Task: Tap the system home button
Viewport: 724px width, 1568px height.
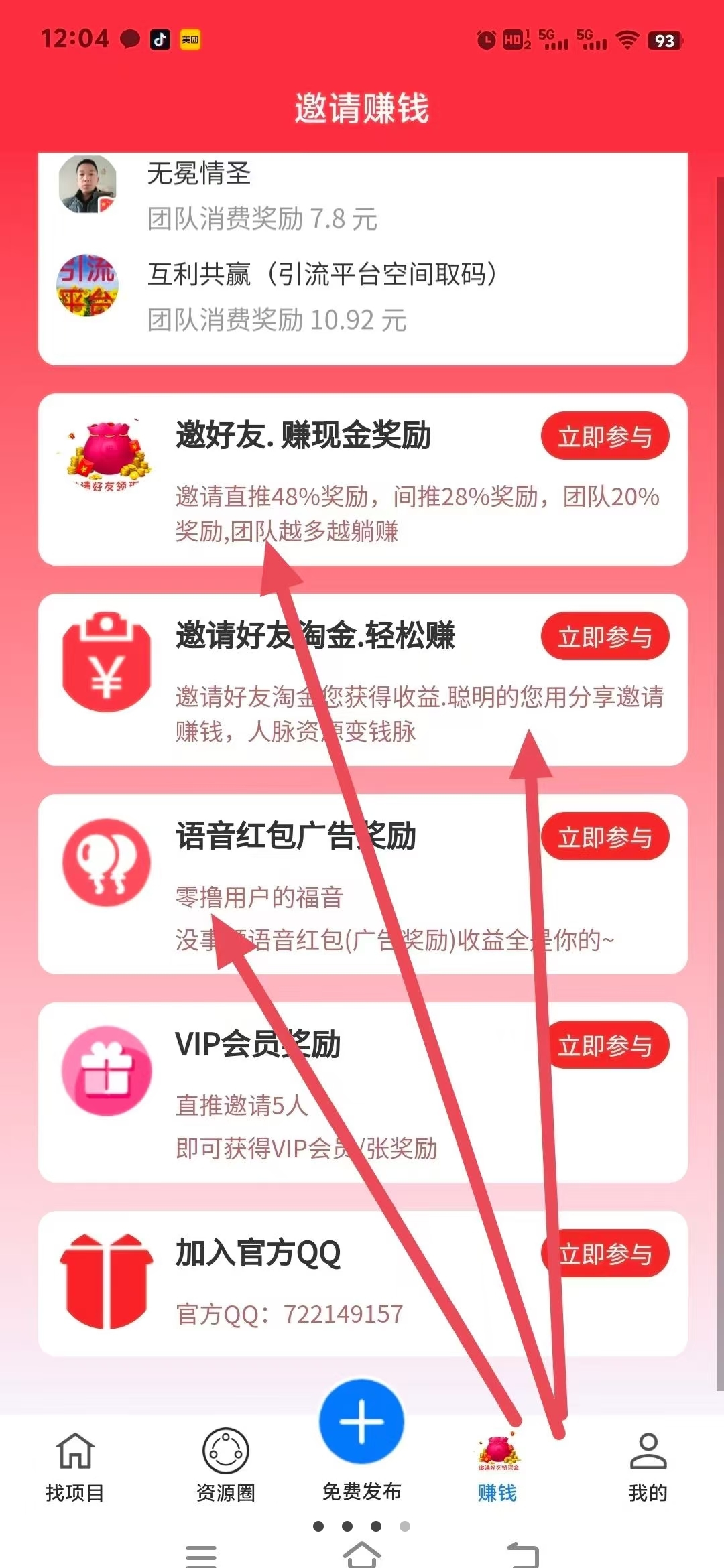Action: (x=362, y=1555)
